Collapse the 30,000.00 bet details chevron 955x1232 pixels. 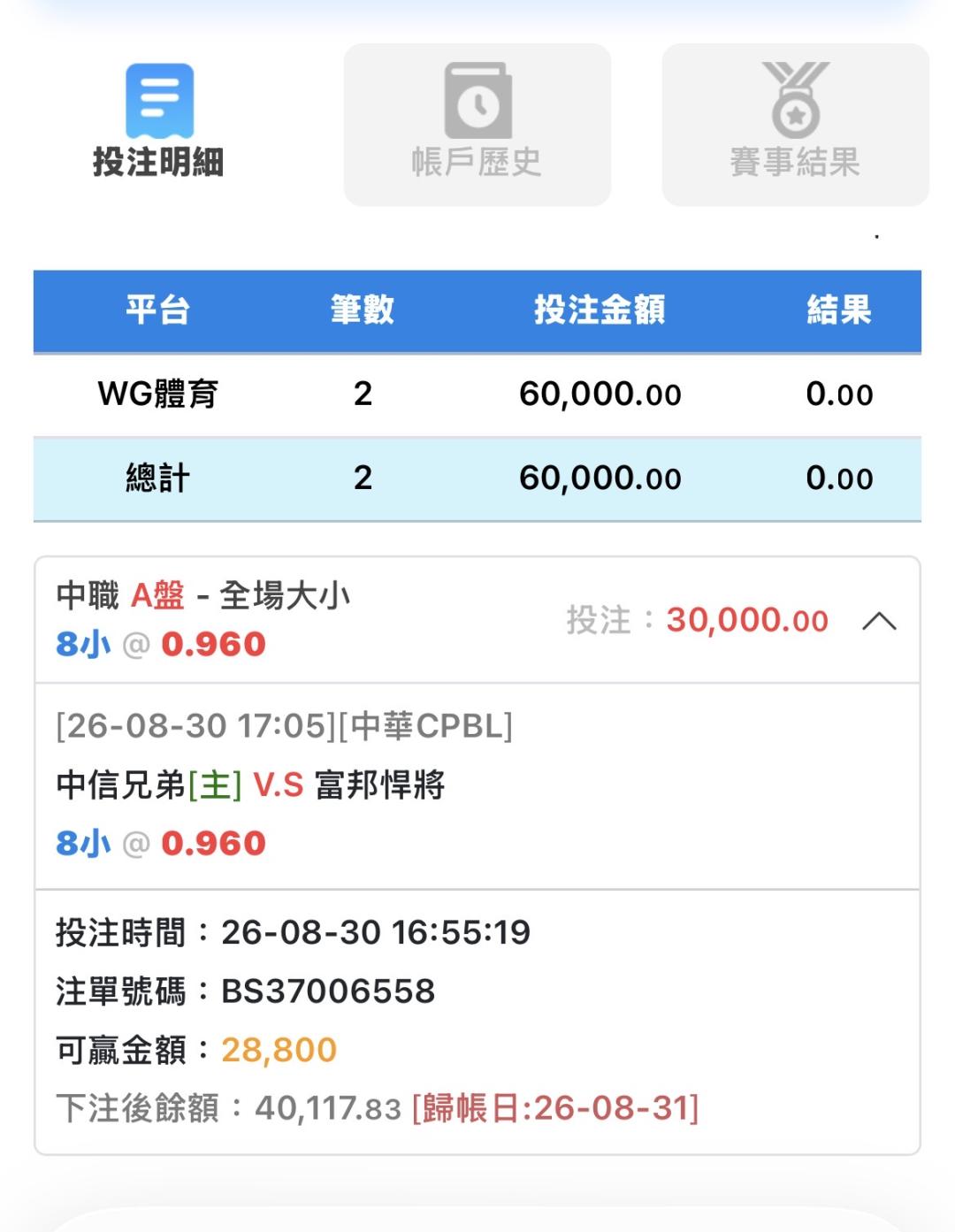click(x=879, y=621)
